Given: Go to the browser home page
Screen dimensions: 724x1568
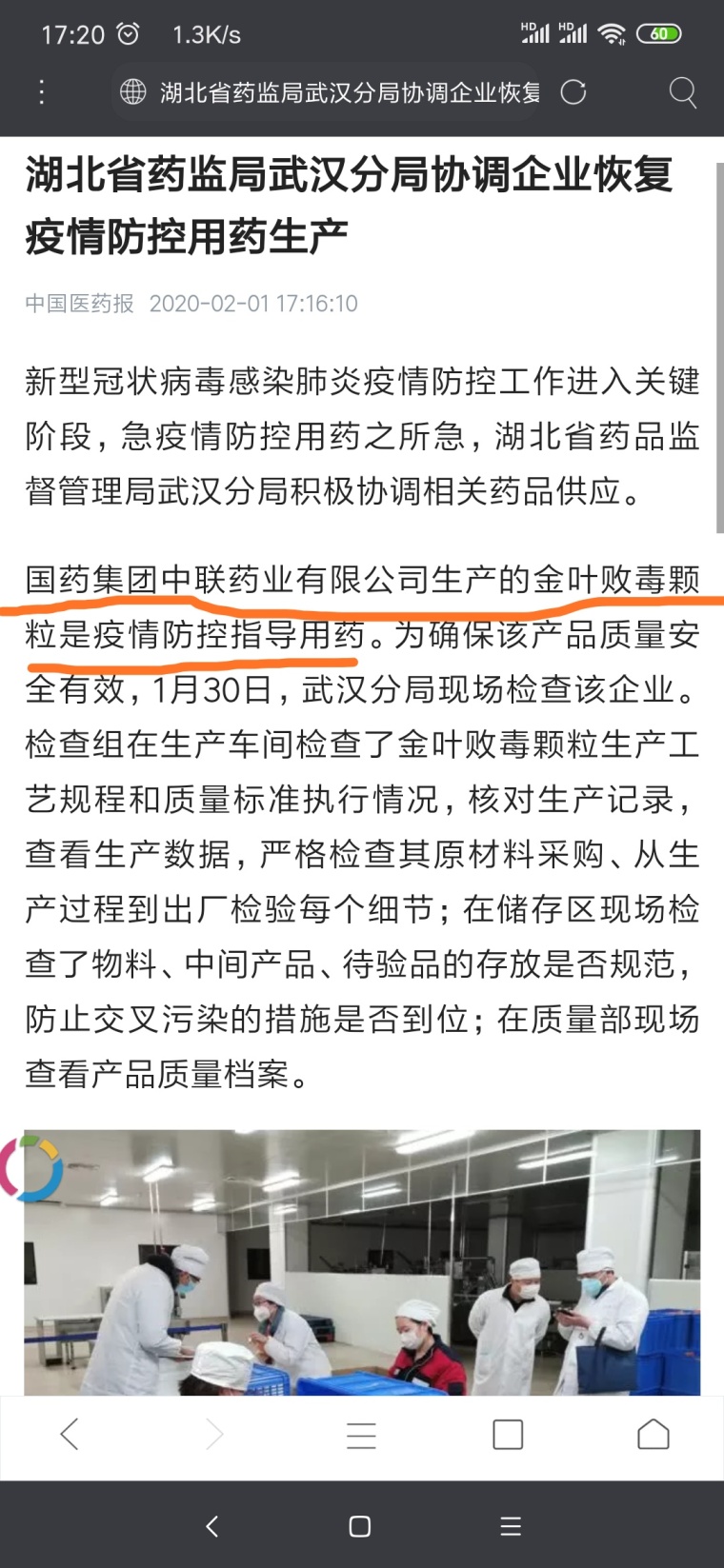Looking at the screenshot, I should [653, 1434].
